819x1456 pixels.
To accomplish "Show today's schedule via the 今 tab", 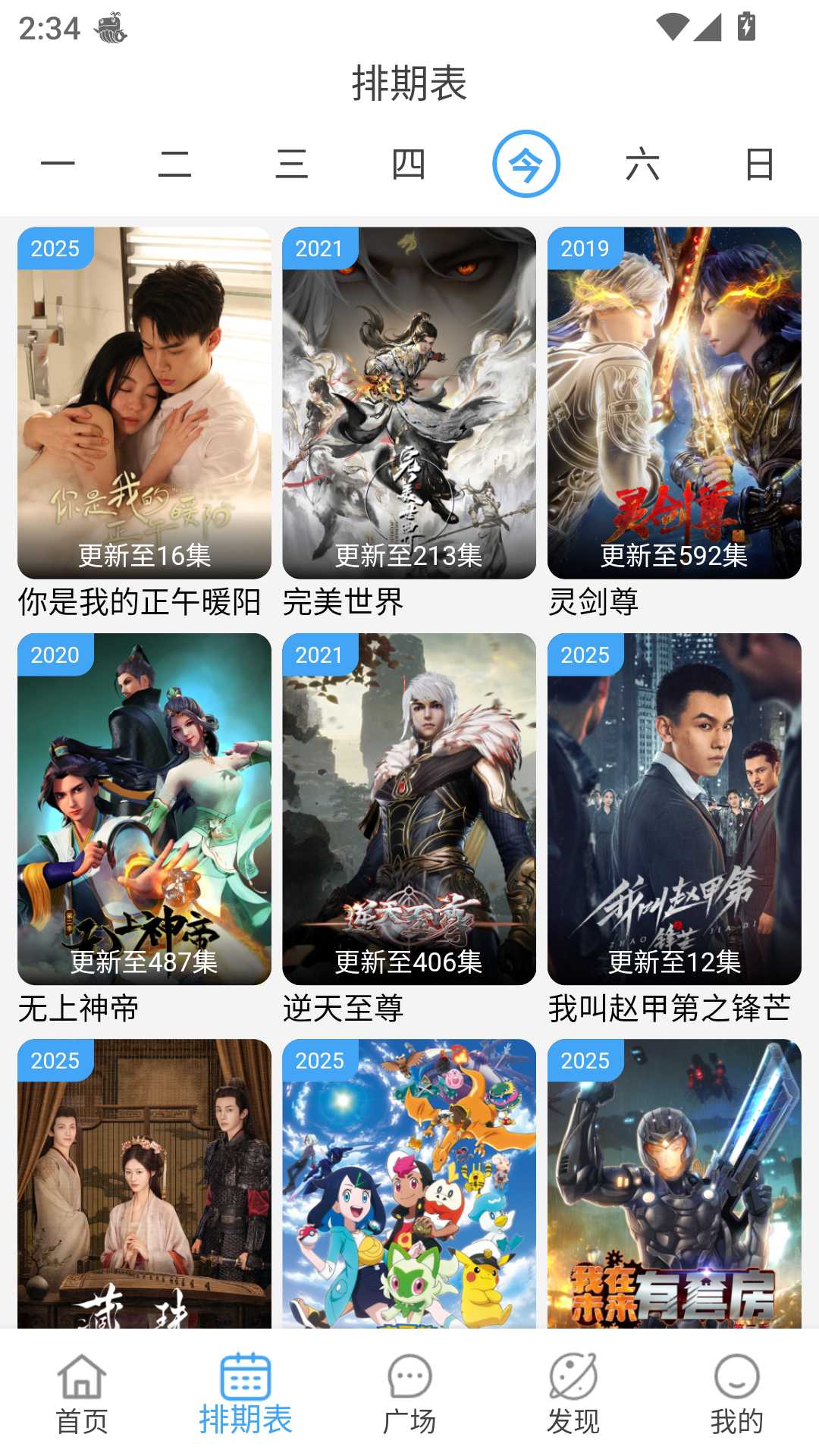I will (526, 164).
